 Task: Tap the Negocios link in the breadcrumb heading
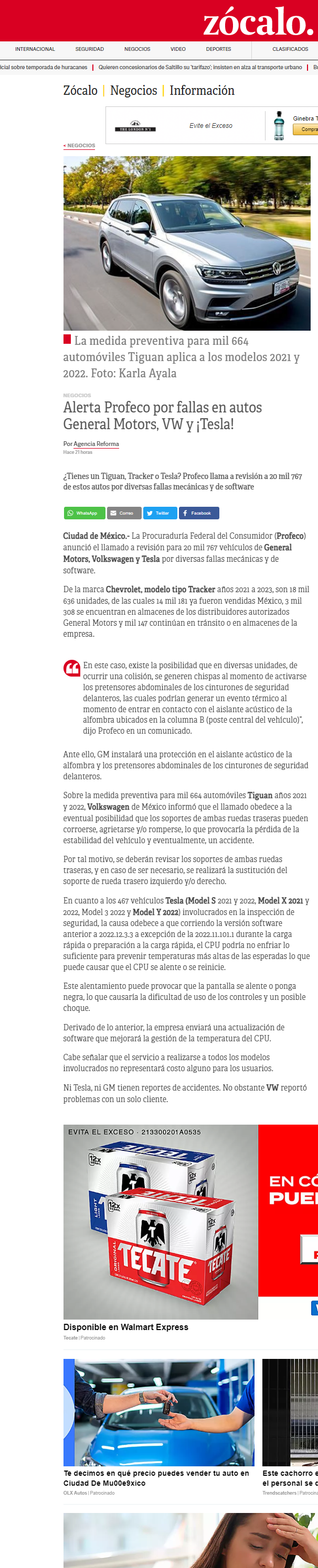click(x=133, y=91)
